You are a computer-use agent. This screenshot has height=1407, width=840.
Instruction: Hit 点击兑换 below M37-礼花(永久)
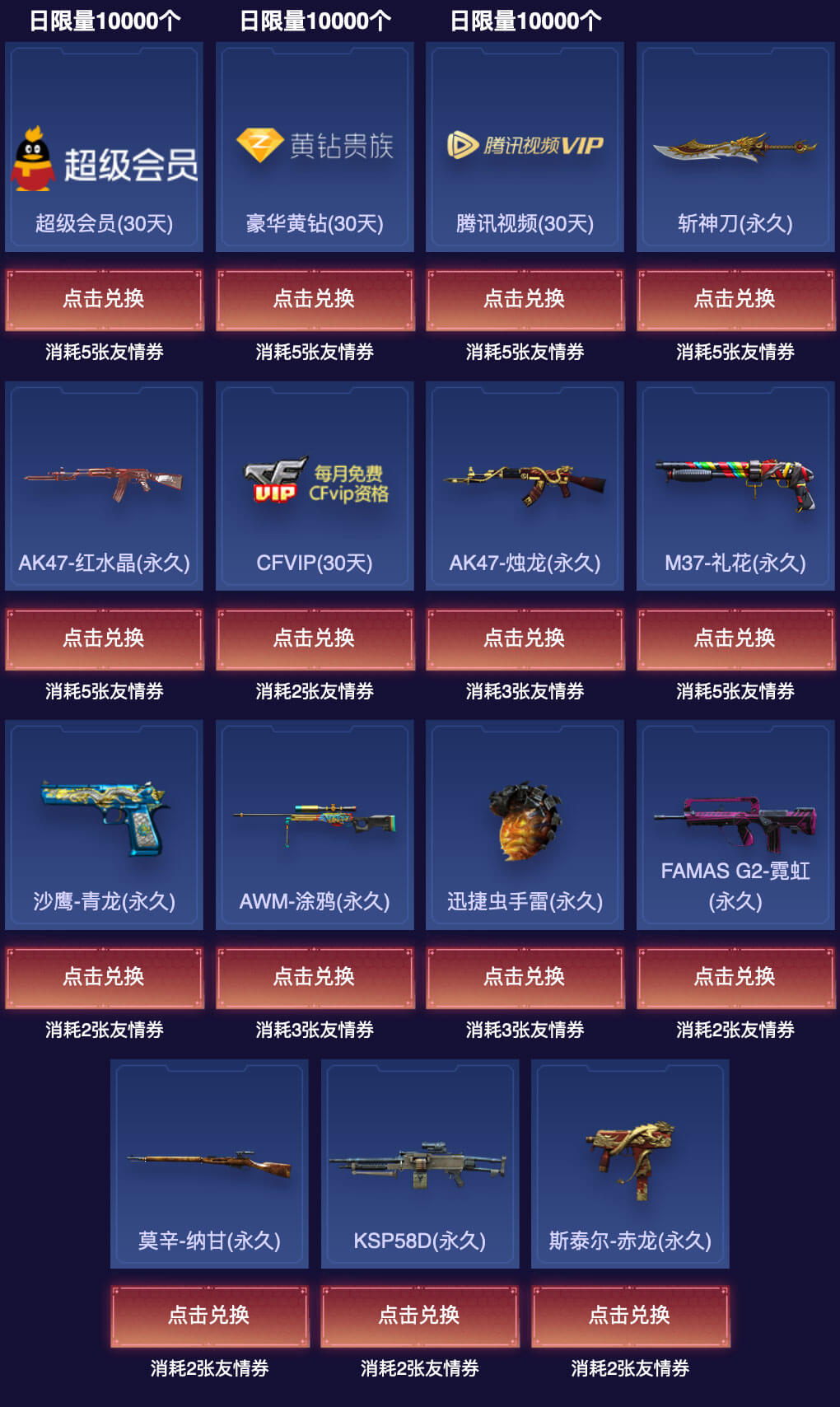pos(735,638)
